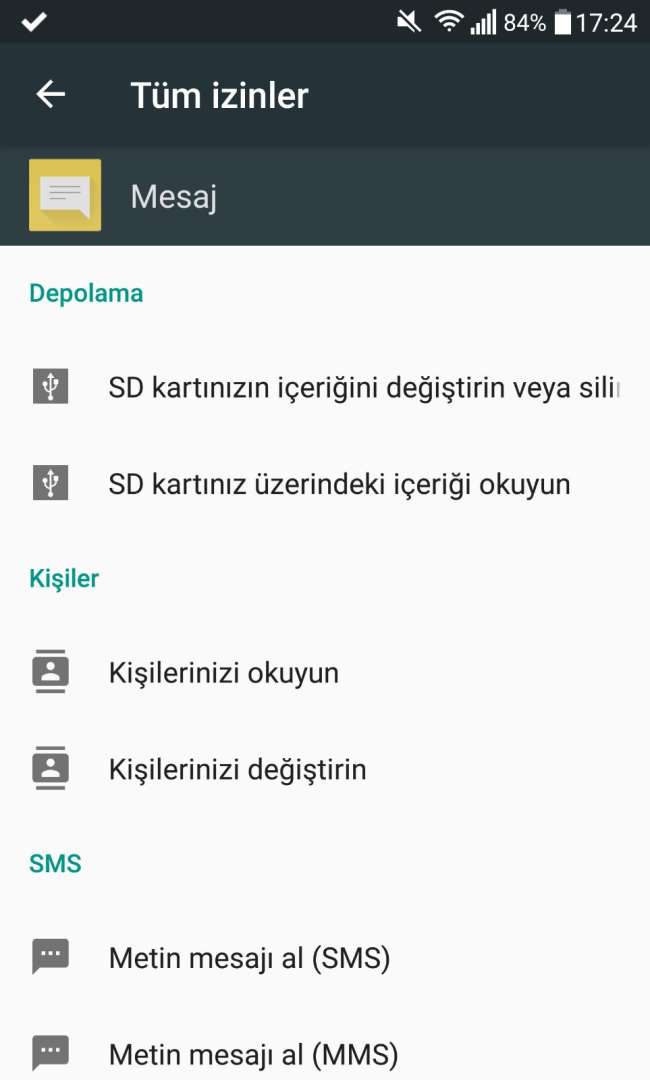Image resolution: width=650 pixels, height=1080 pixels.
Task: Open 'SD kartınız üzerindeki içeriği okuyun' permission
Action: click(x=339, y=484)
